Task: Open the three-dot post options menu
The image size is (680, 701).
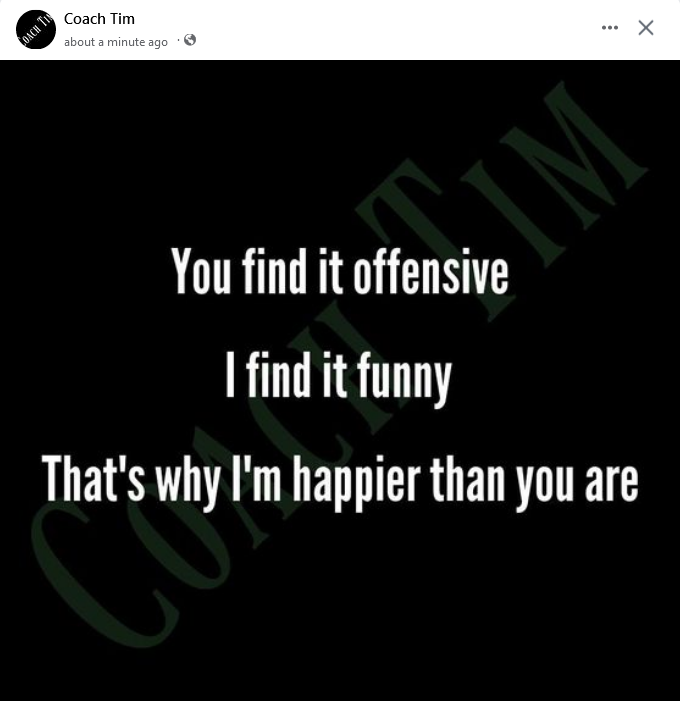Action: click(610, 28)
